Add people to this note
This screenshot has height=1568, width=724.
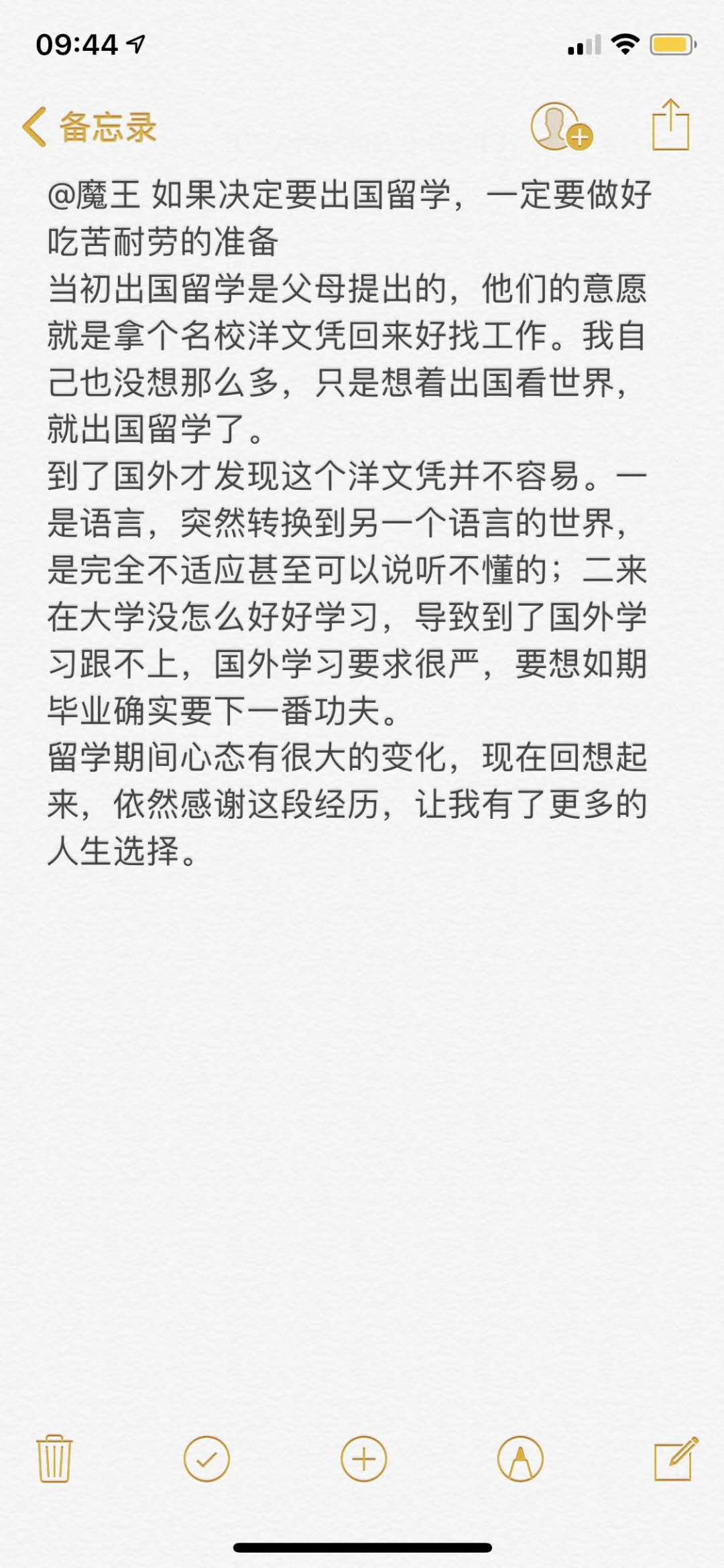click(x=560, y=127)
